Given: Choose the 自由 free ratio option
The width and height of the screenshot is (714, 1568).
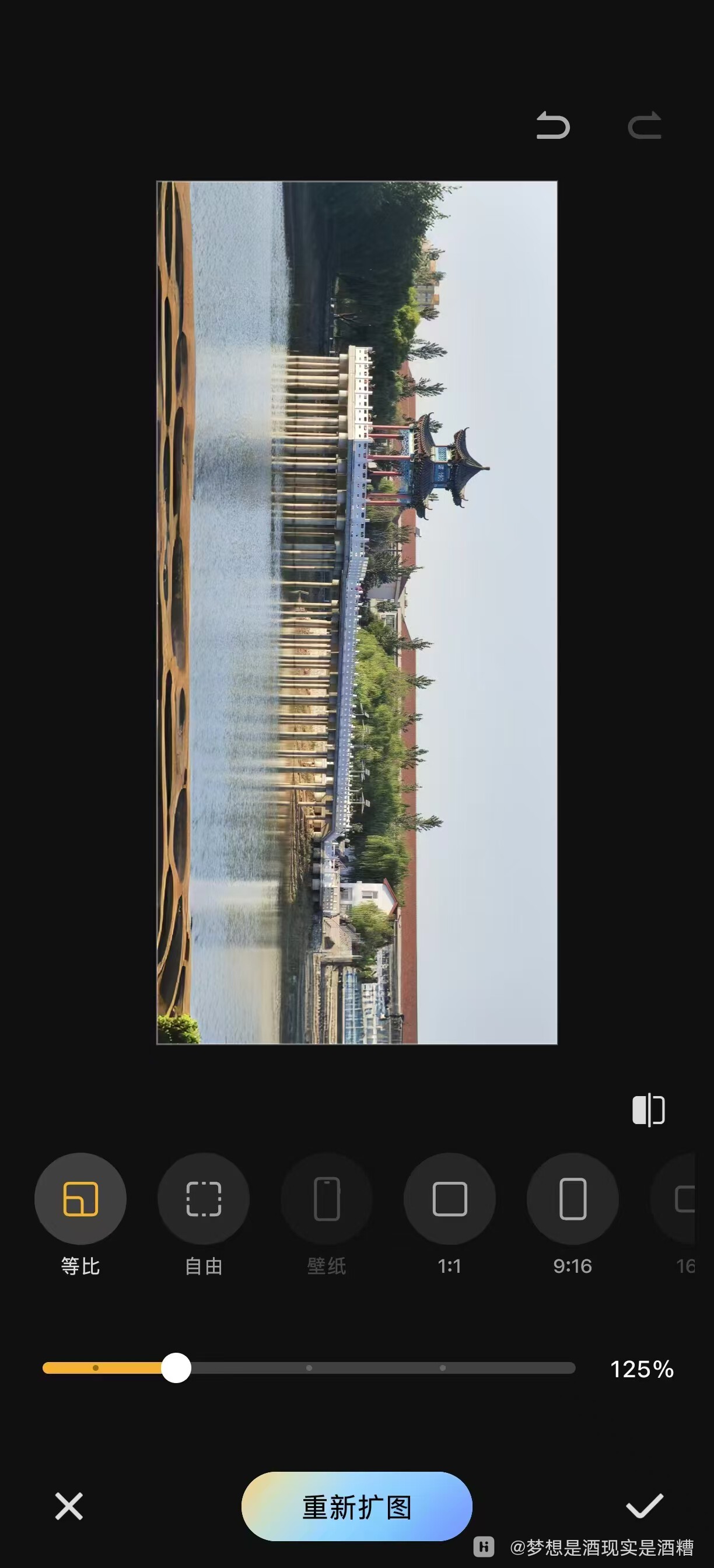Looking at the screenshot, I should coord(204,1199).
